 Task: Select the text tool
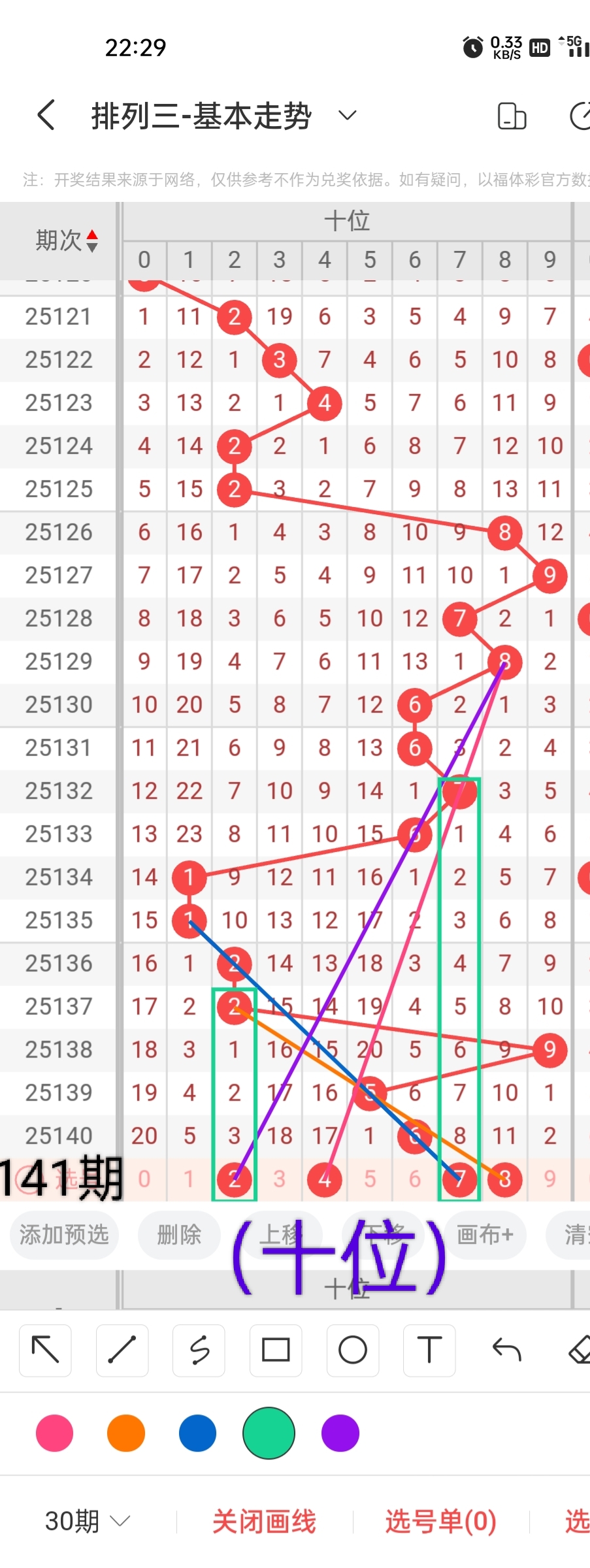pos(429,1350)
